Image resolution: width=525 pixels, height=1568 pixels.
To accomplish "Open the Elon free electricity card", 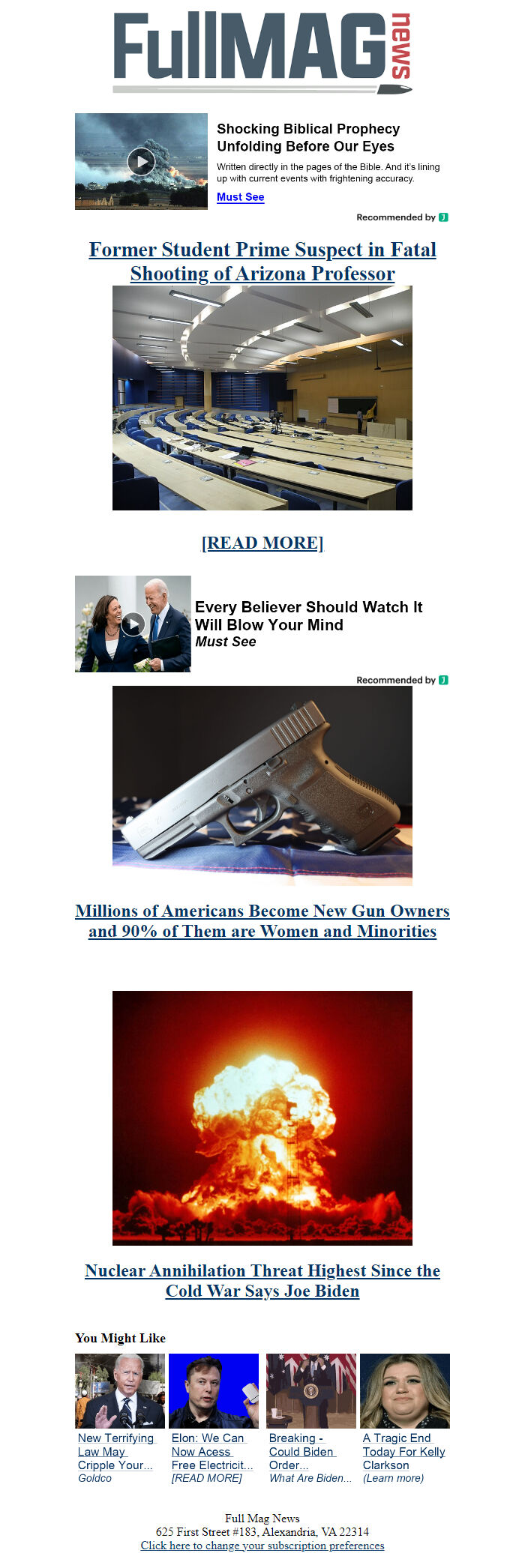I will [x=211, y=1451].
